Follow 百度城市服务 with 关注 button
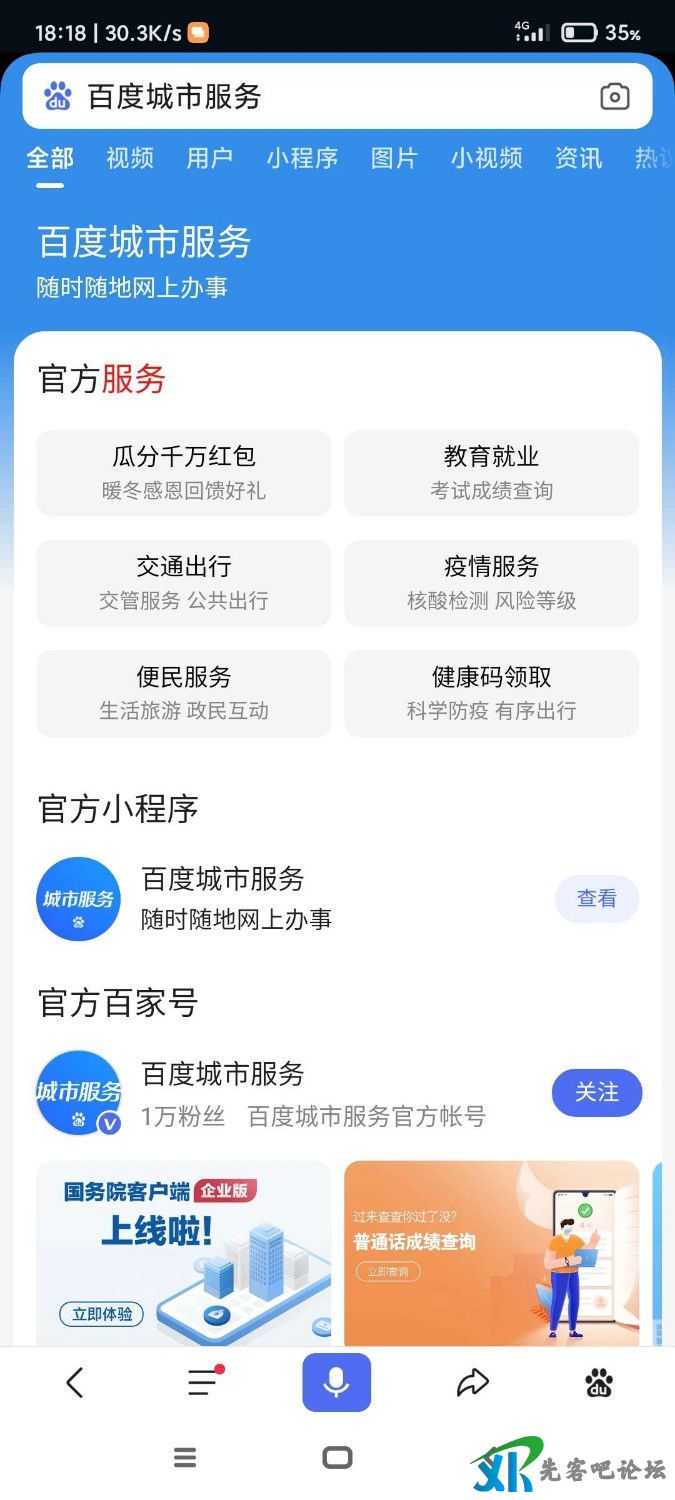This screenshot has width=675, height=1500. coord(596,1093)
